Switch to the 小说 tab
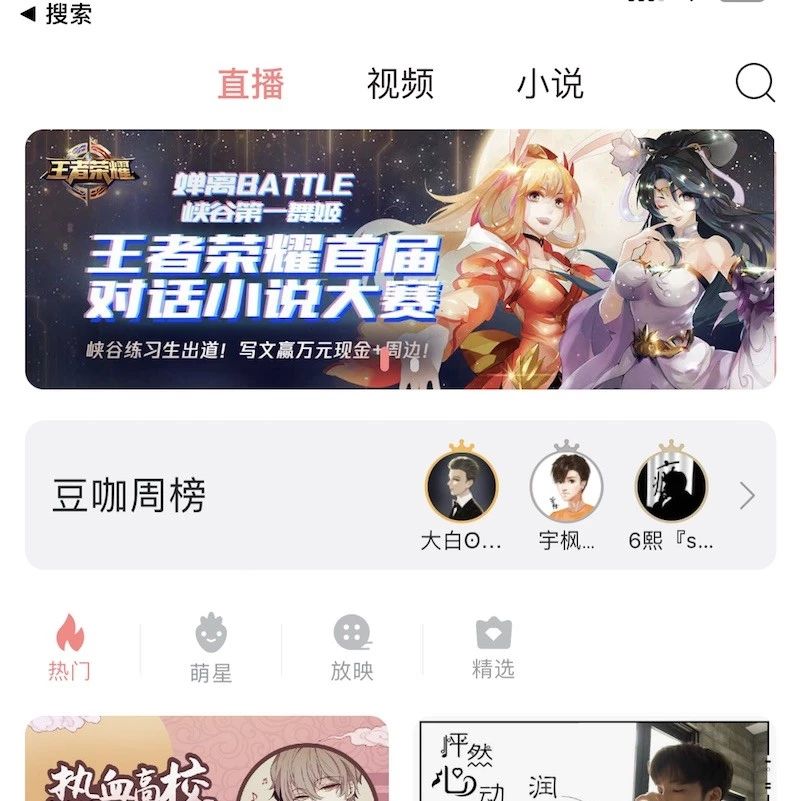Screen dimensions: 800x801 [550, 84]
